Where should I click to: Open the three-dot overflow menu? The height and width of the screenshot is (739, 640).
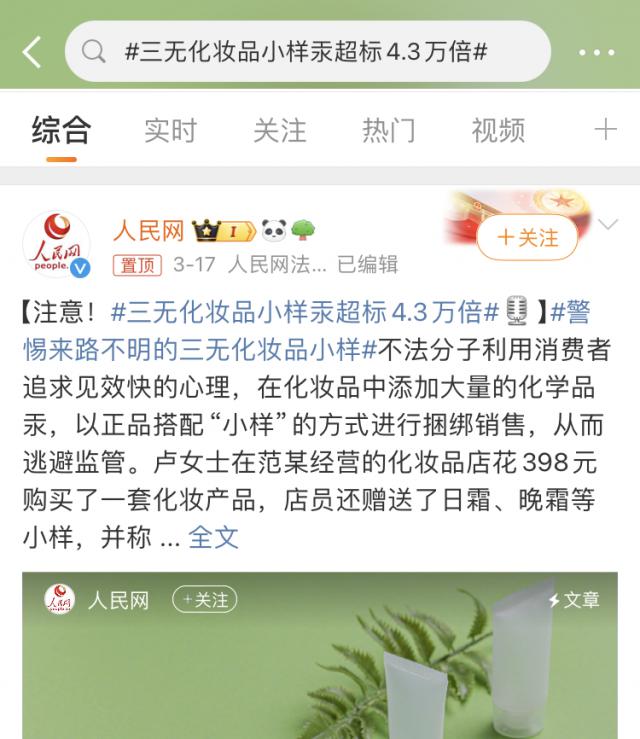click(x=597, y=52)
